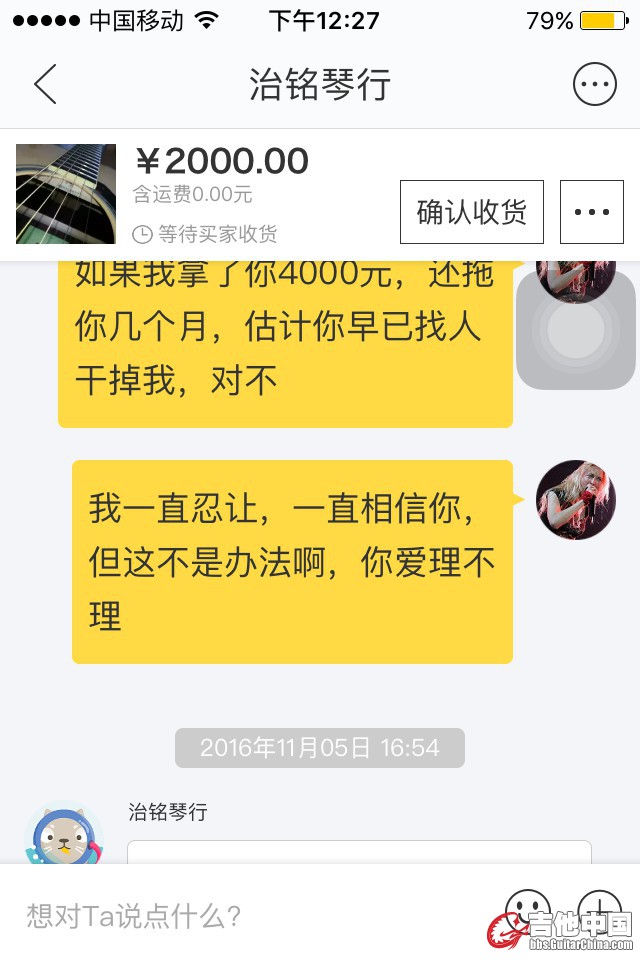Go back using the top-left arrow
The image size is (640, 960).
tap(45, 85)
